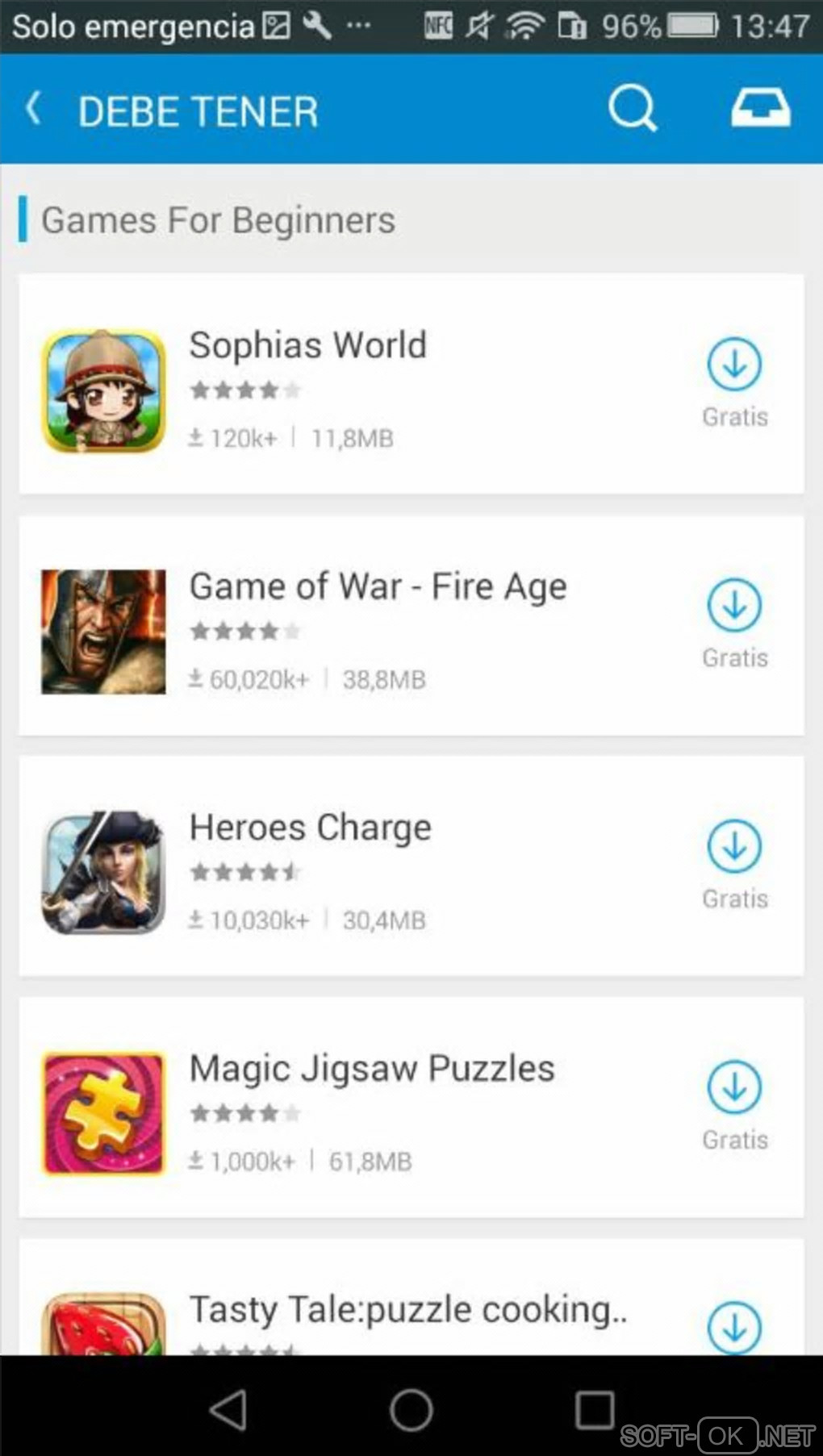Open the Sophias World app page
Image resolution: width=823 pixels, height=1456 pixels.
coord(307,345)
